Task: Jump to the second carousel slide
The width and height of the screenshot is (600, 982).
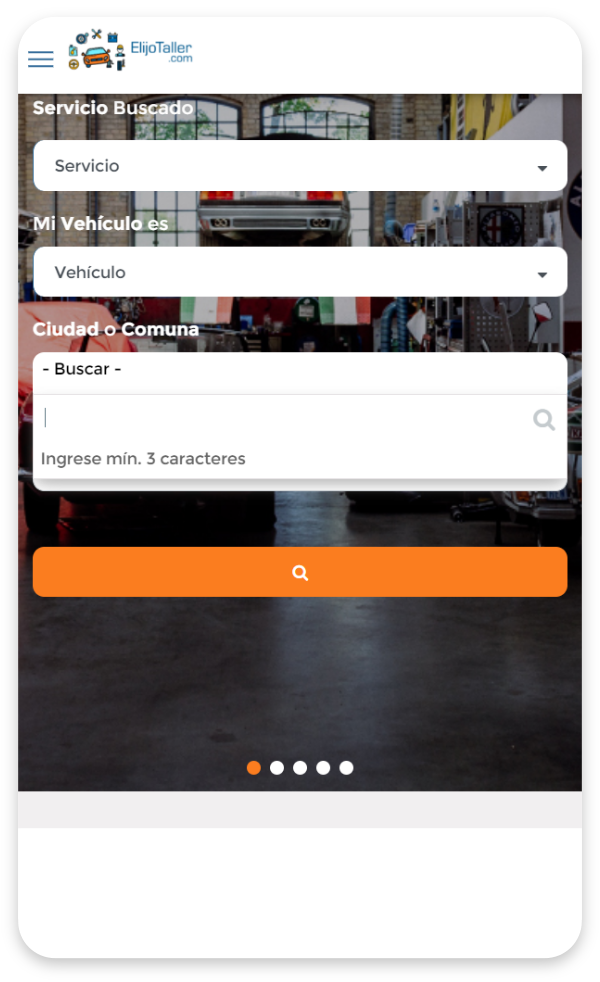Action: (x=277, y=768)
